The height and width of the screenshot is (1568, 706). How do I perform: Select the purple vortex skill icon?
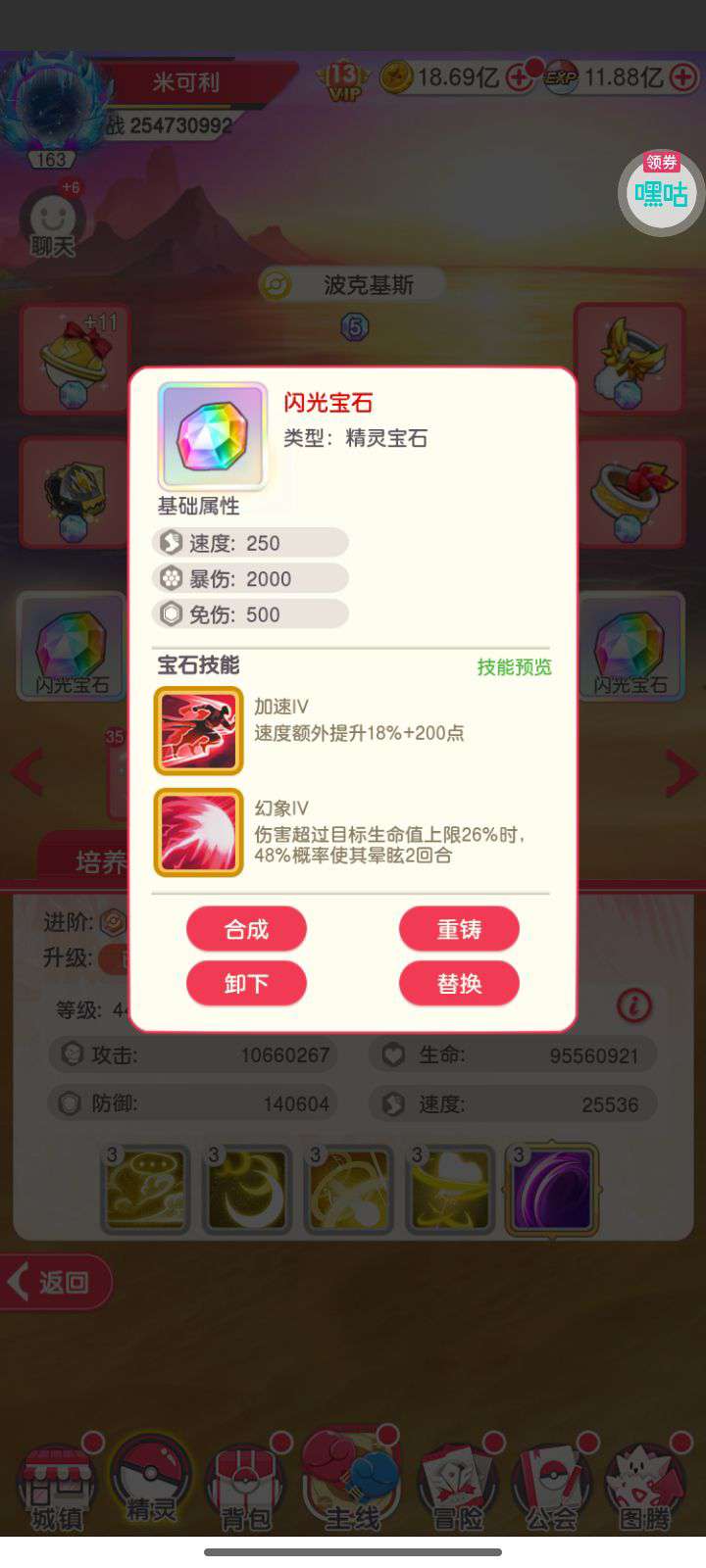(552, 1191)
